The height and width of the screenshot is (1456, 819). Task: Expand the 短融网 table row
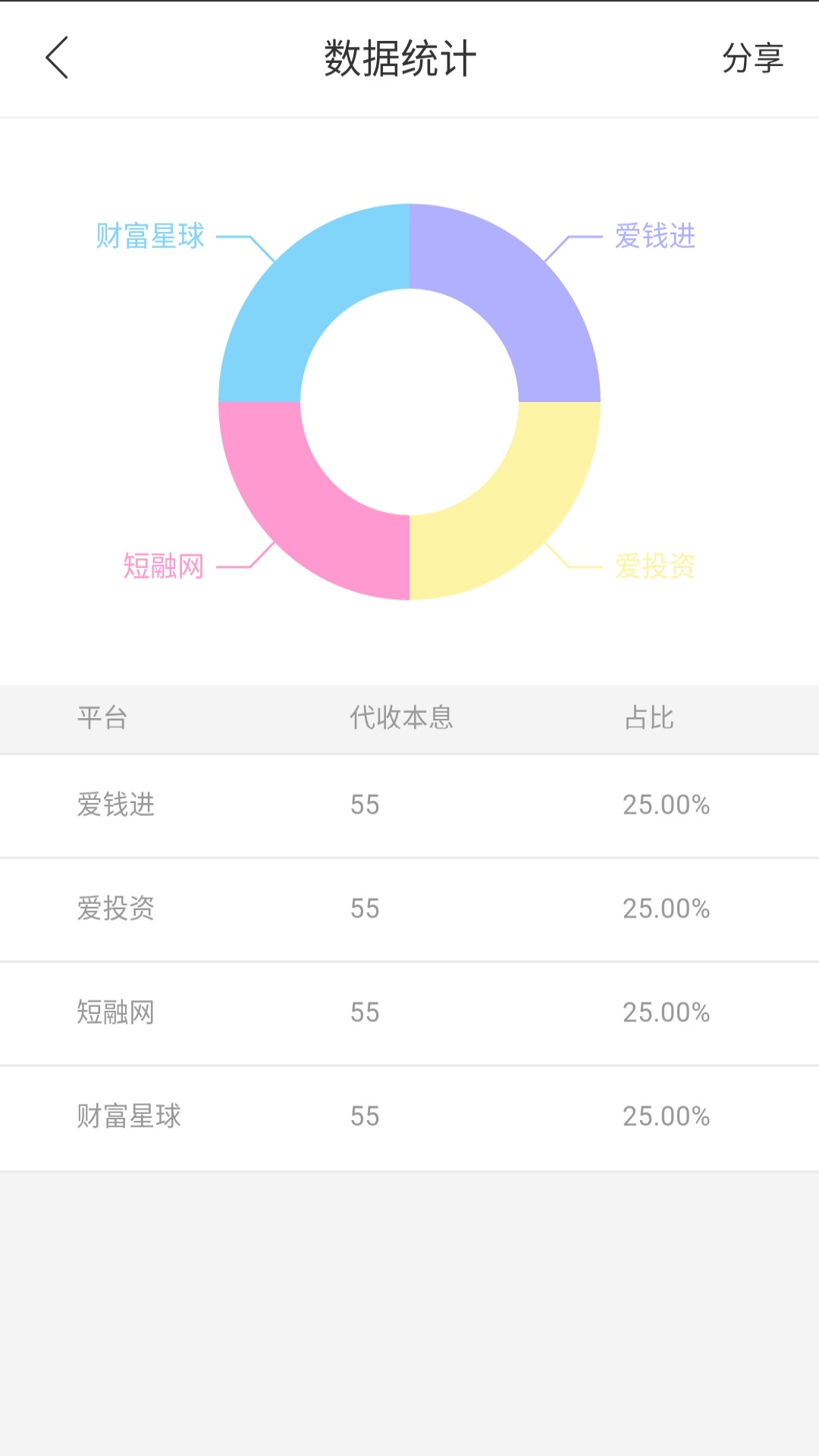409,1012
